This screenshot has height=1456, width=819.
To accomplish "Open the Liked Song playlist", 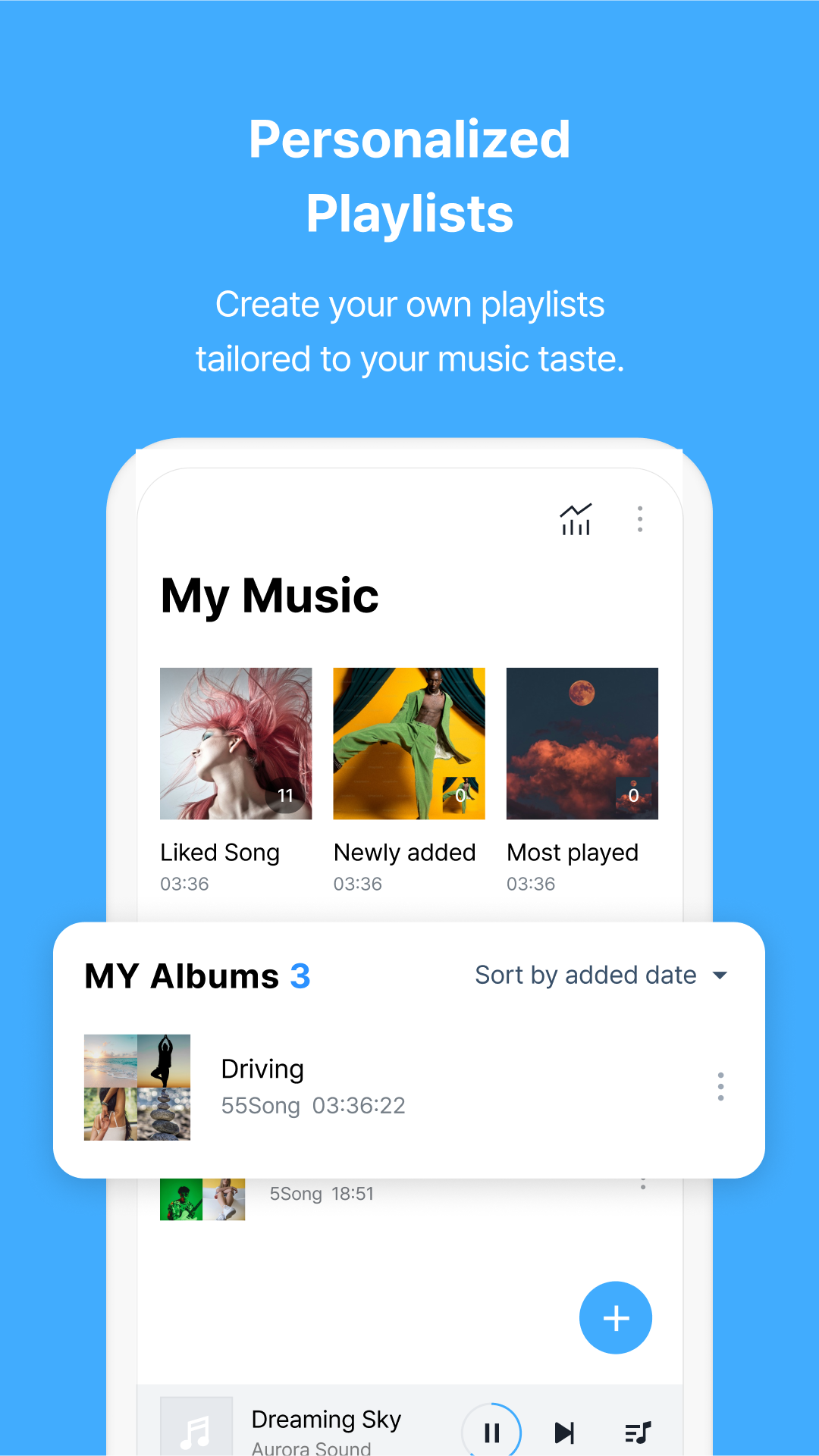I will click(235, 744).
